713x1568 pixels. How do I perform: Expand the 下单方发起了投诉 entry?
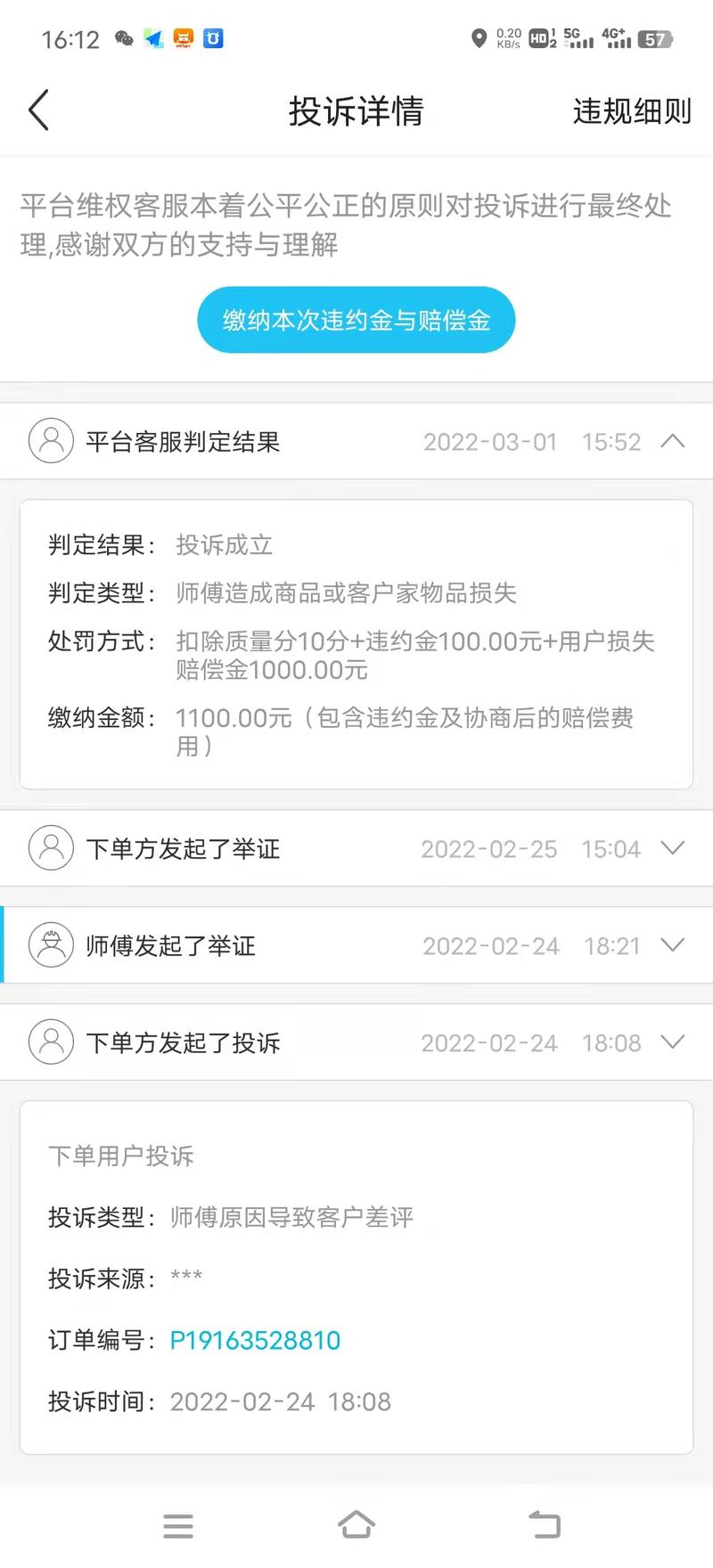click(x=673, y=1041)
